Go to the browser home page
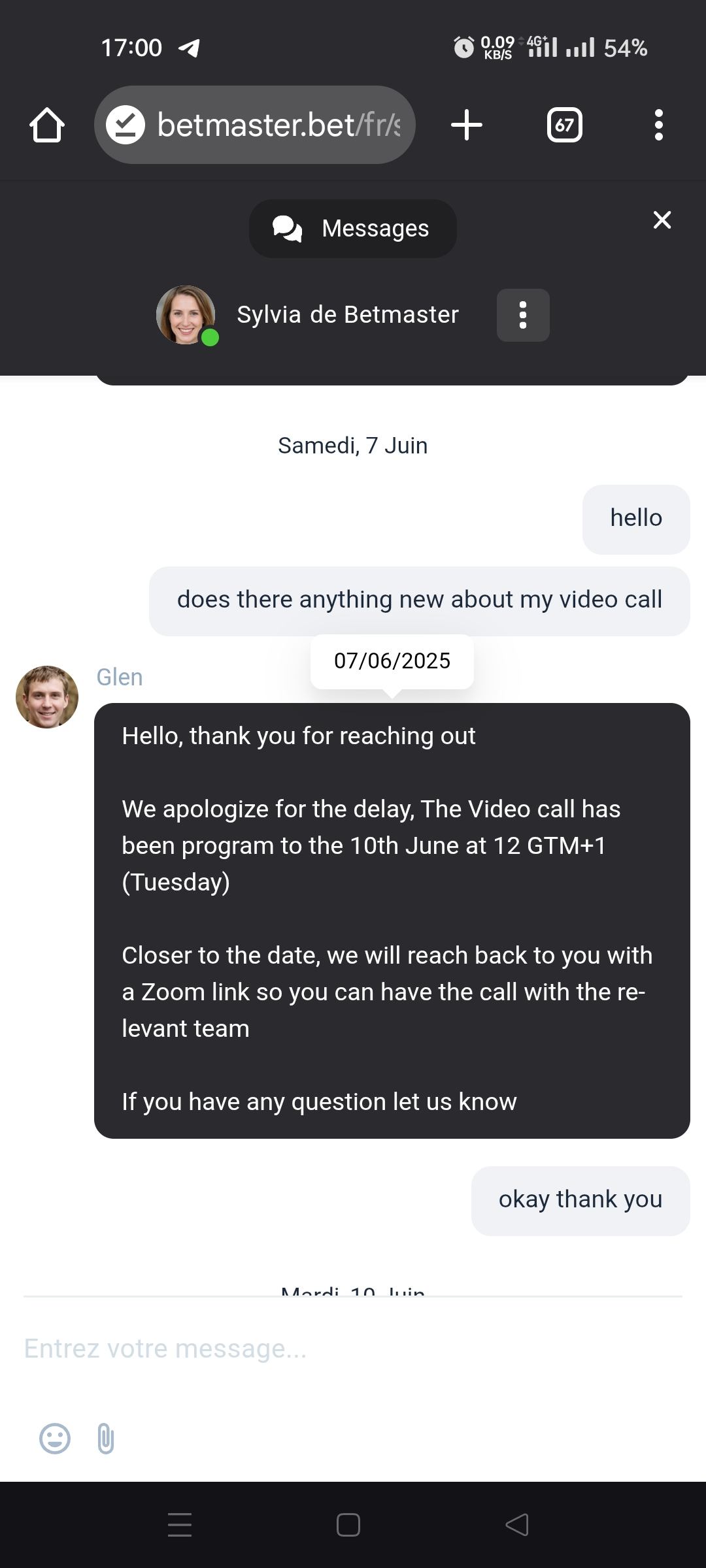 coord(47,125)
